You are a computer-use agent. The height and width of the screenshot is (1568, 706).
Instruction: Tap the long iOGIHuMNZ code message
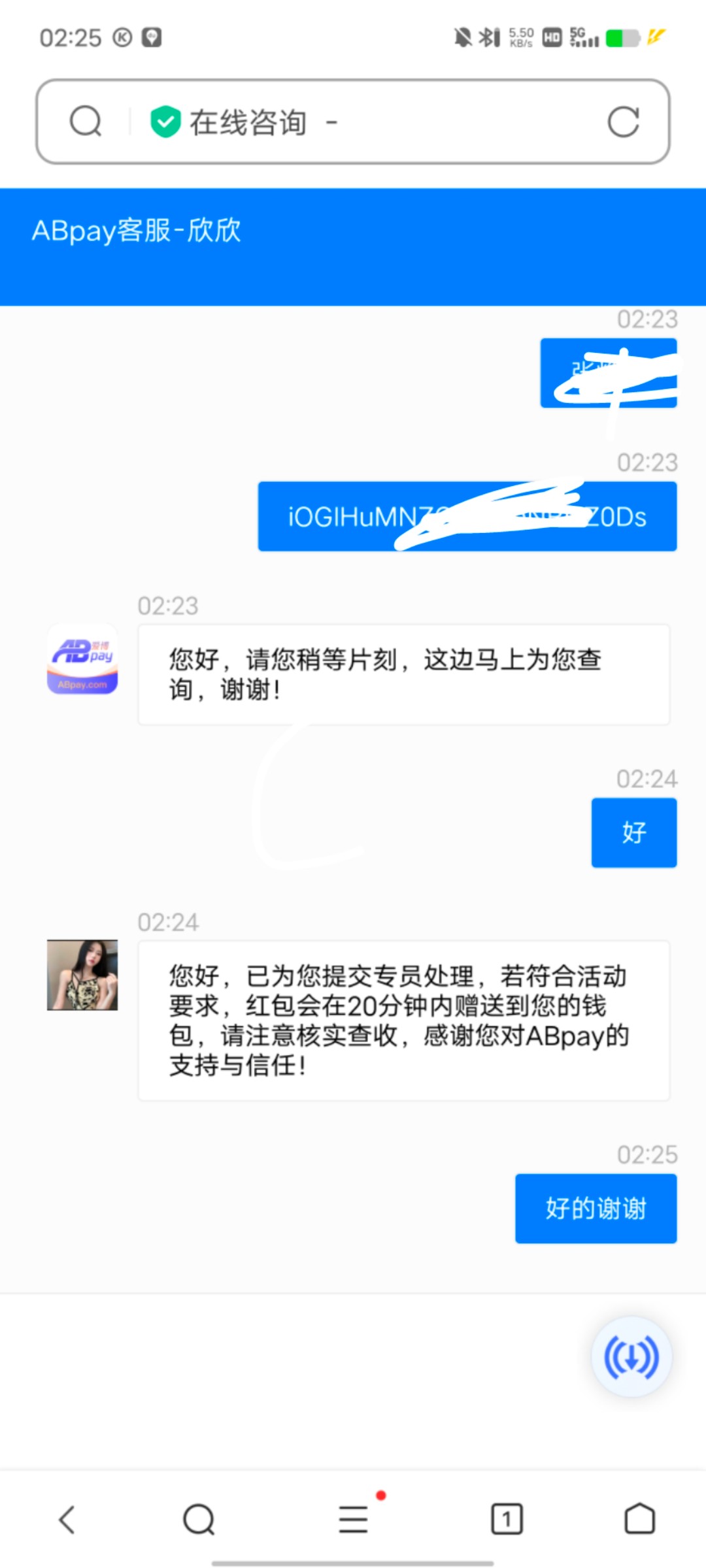click(x=467, y=516)
